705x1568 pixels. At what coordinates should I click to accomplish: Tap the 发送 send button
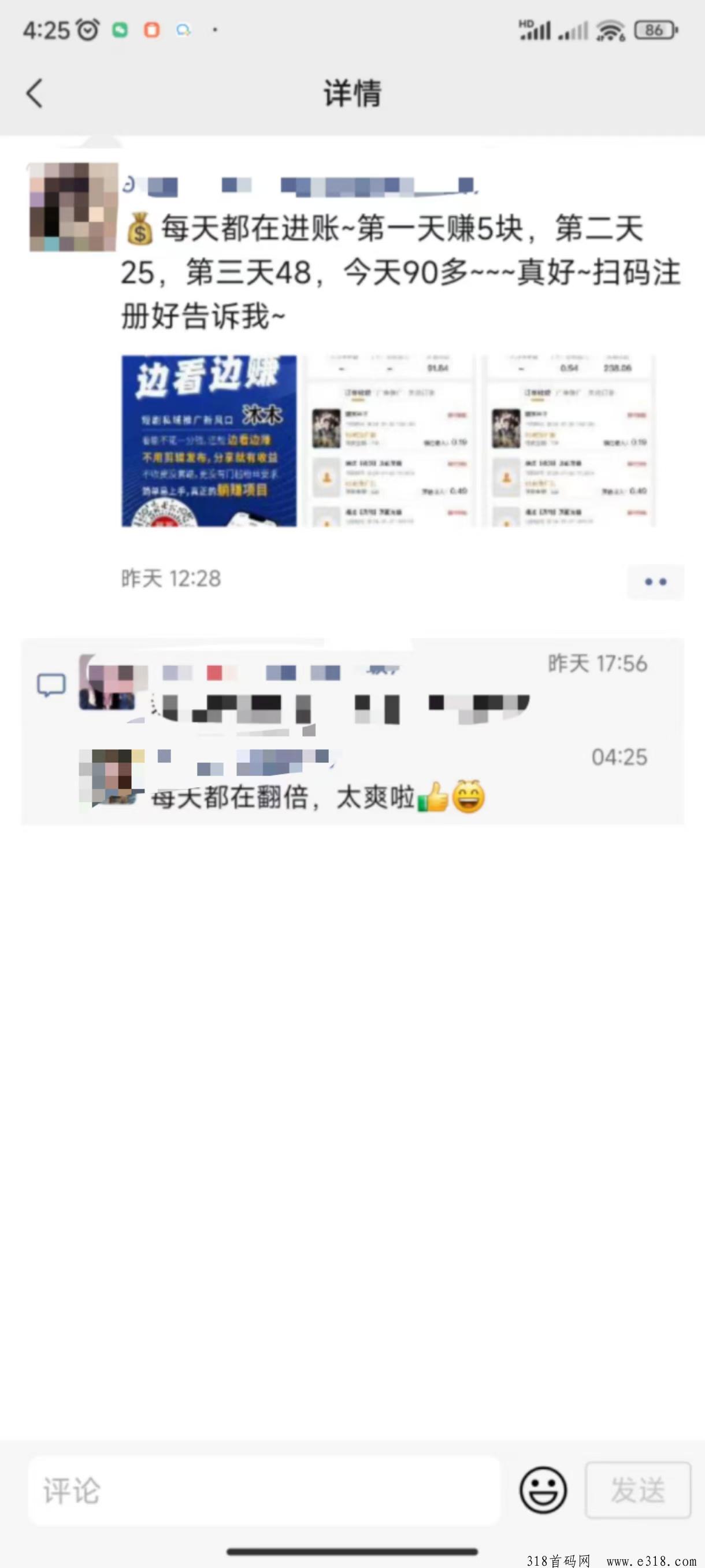coord(637,1490)
